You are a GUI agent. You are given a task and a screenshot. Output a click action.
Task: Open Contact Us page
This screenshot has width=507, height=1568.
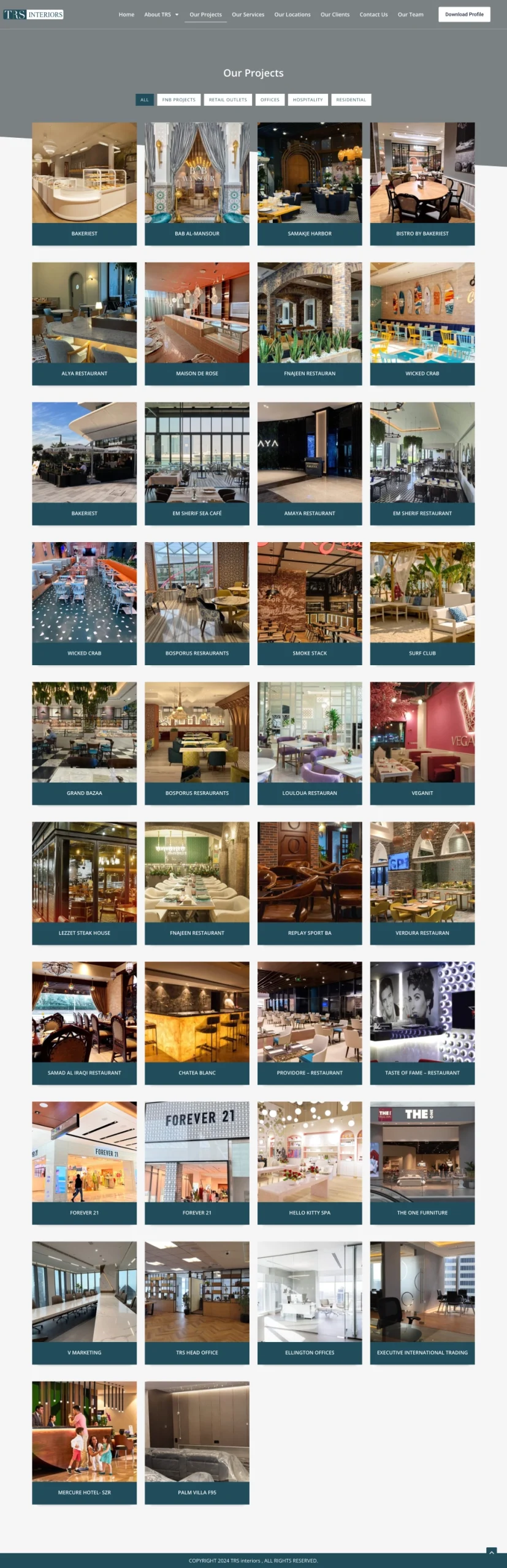point(373,14)
